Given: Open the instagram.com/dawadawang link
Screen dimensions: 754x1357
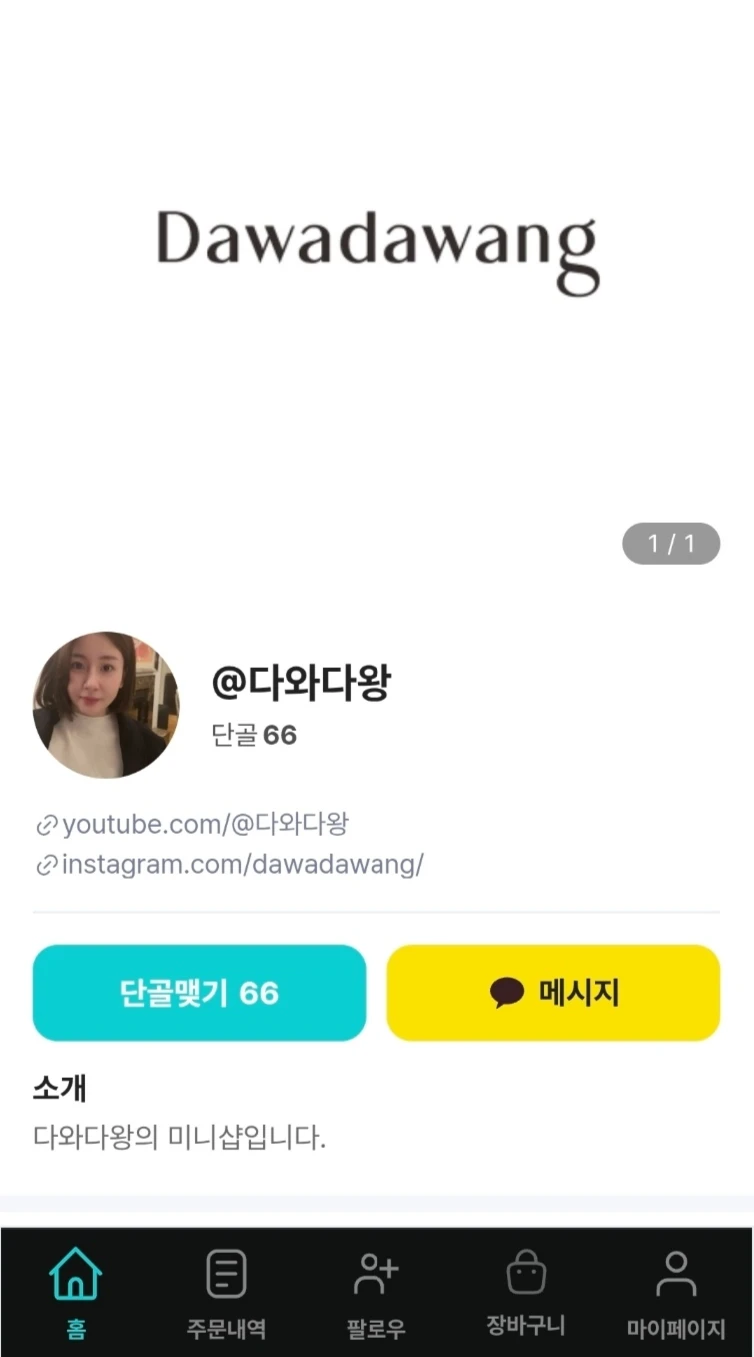Looking at the screenshot, I should pyautogui.click(x=242, y=865).
